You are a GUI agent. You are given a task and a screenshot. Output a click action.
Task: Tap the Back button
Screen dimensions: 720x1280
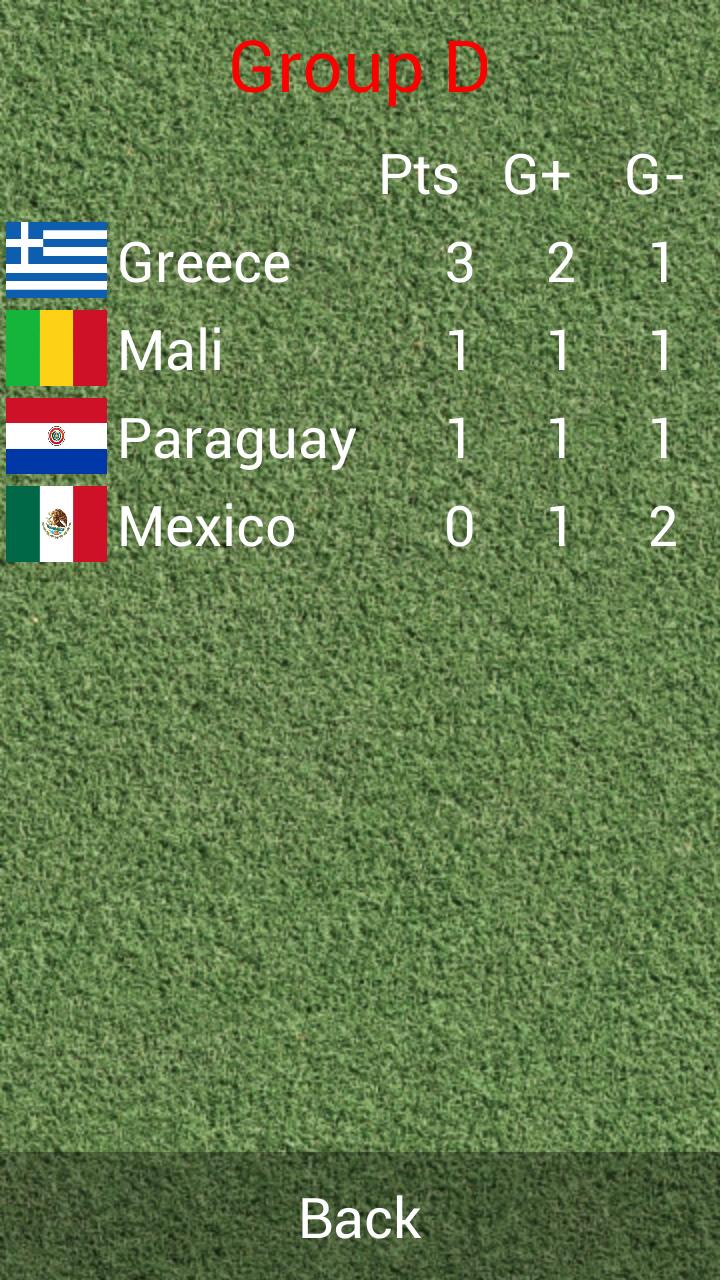click(360, 1217)
